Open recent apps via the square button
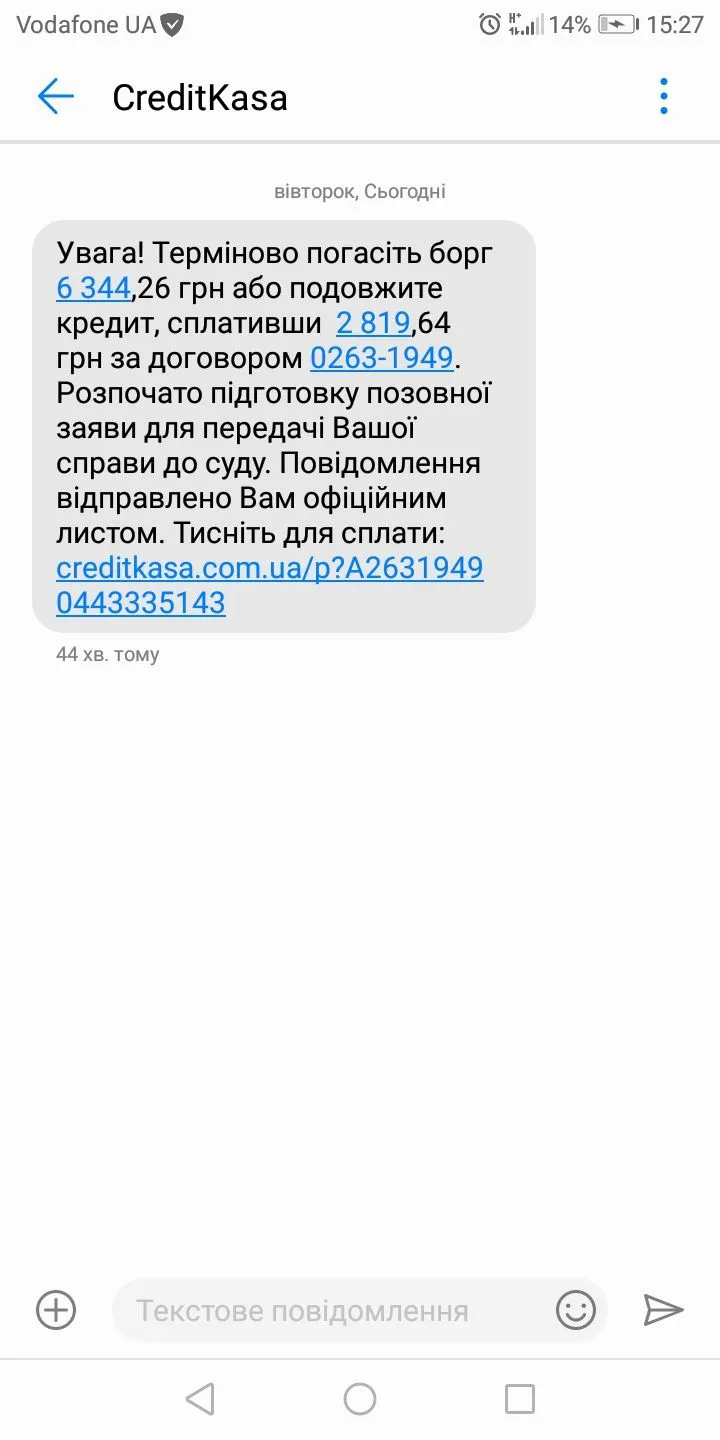The image size is (720, 1440). [519, 1398]
